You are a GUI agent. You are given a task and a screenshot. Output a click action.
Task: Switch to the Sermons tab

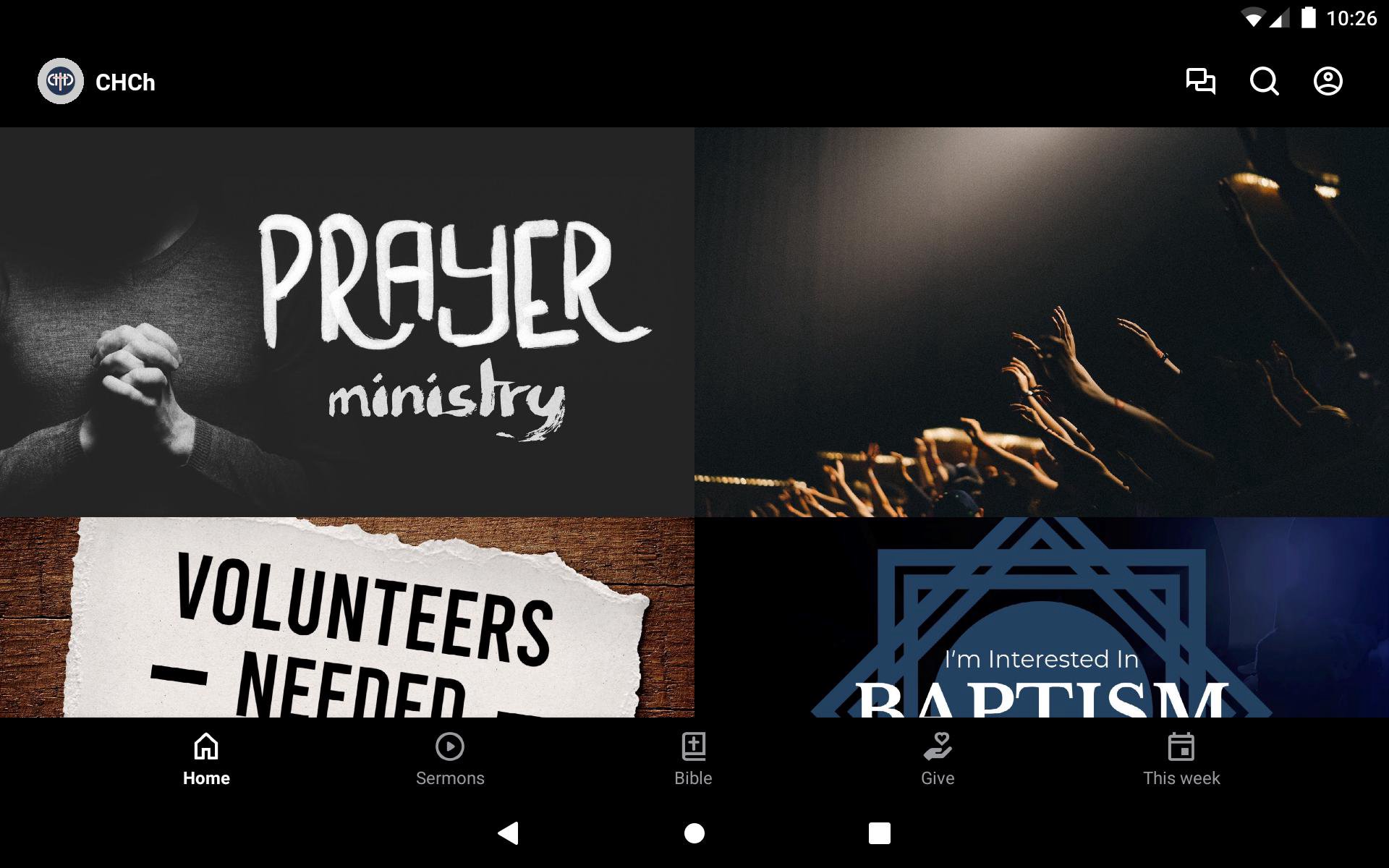450,759
